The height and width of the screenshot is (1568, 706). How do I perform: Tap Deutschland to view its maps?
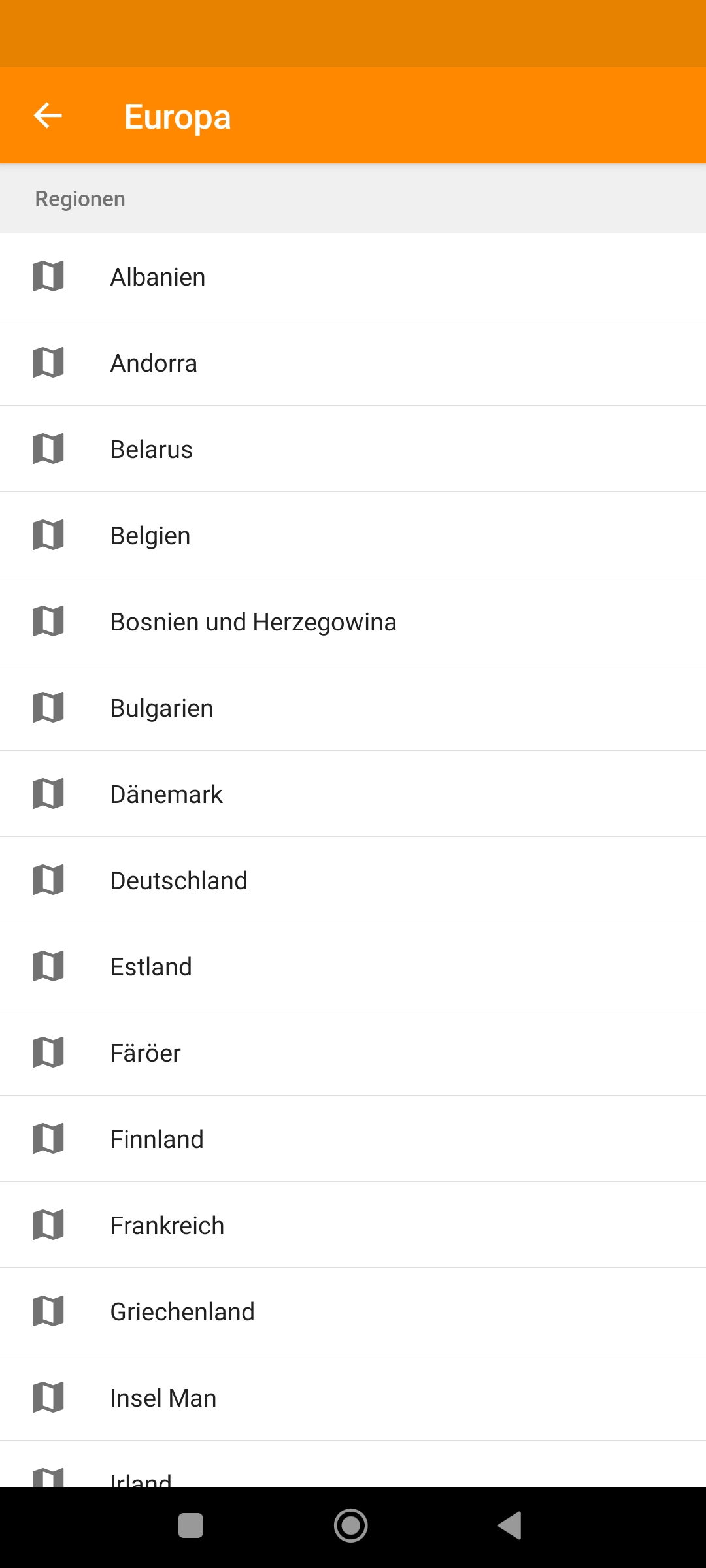click(353, 880)
